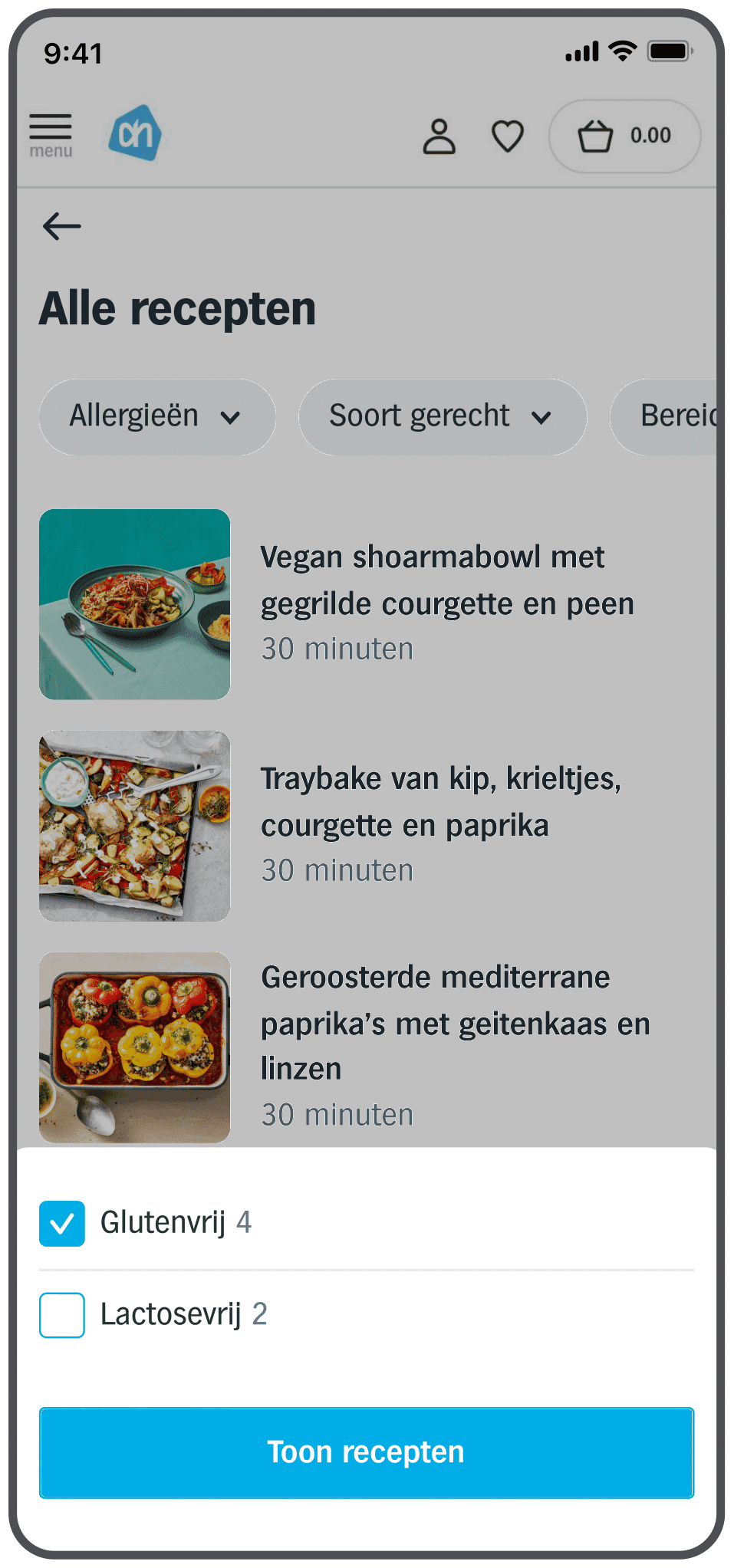The image size is (734, 1568).
Task: Go back with the arrow
Action: click(62, 226)
